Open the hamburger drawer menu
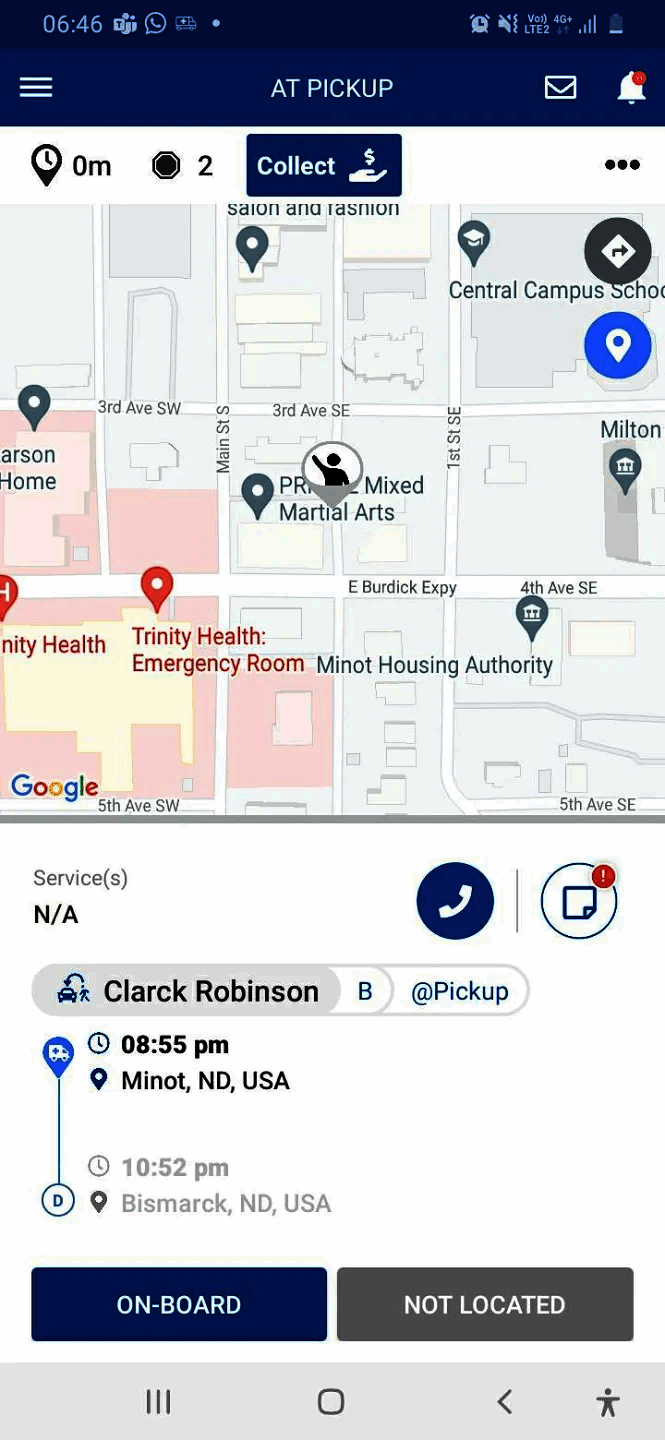This screenshot has width=665, height=1440. pyautogui.click(x=36, y=88)
